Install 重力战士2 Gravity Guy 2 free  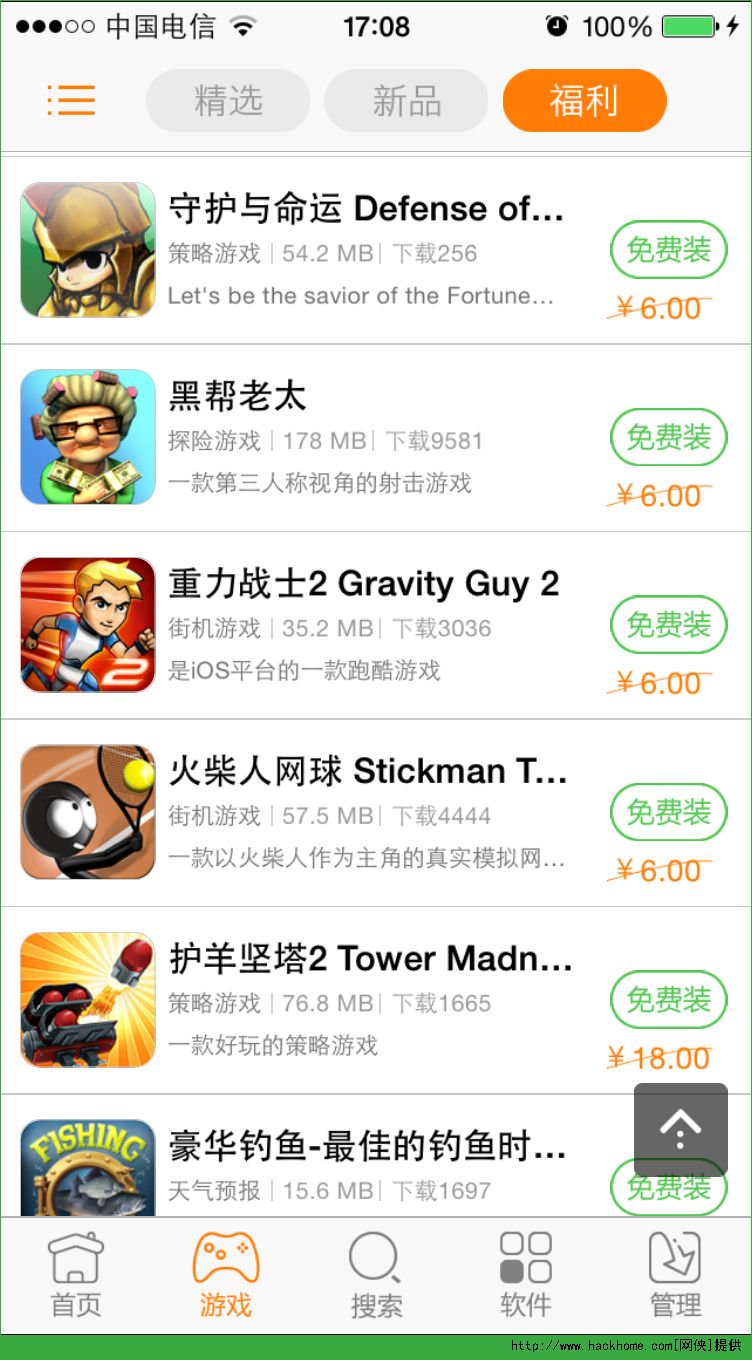(x=668, y=625)
